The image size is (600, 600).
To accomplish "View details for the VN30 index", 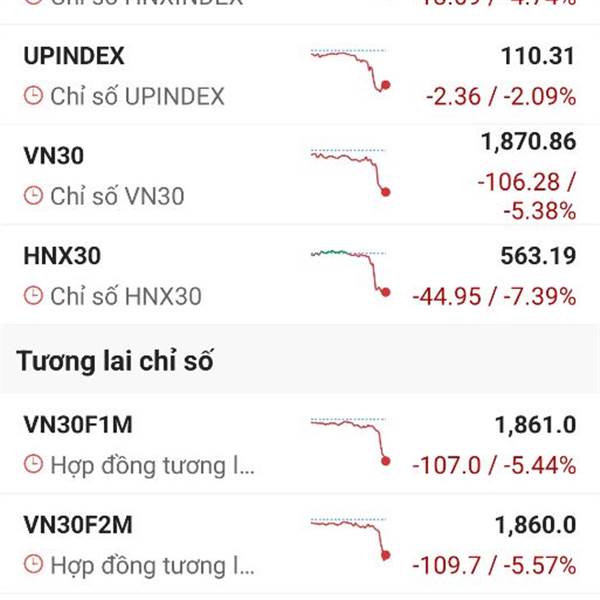I will coord(299,176).
